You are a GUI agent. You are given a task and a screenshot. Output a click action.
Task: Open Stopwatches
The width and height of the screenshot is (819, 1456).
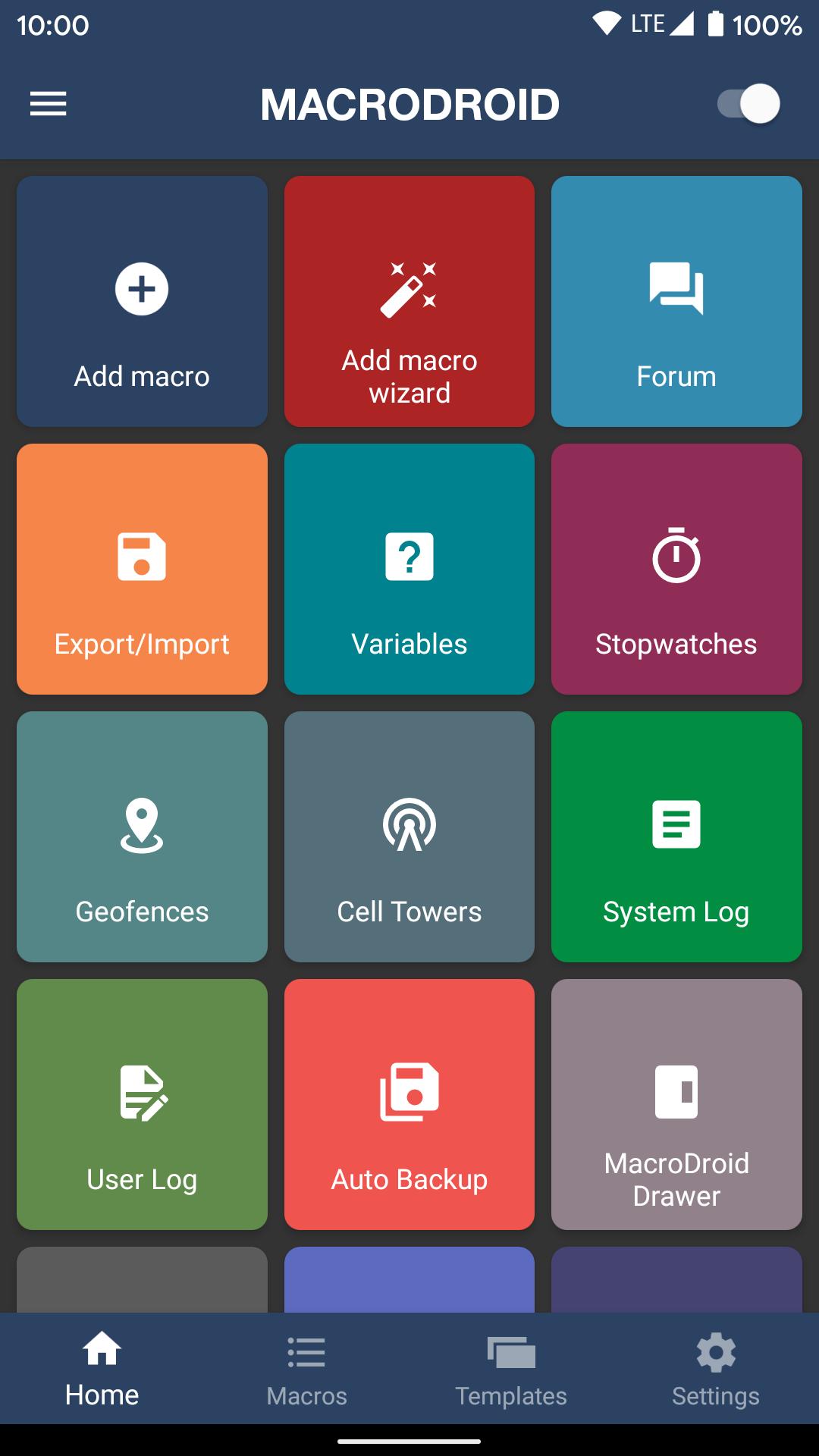coord(676,569)
